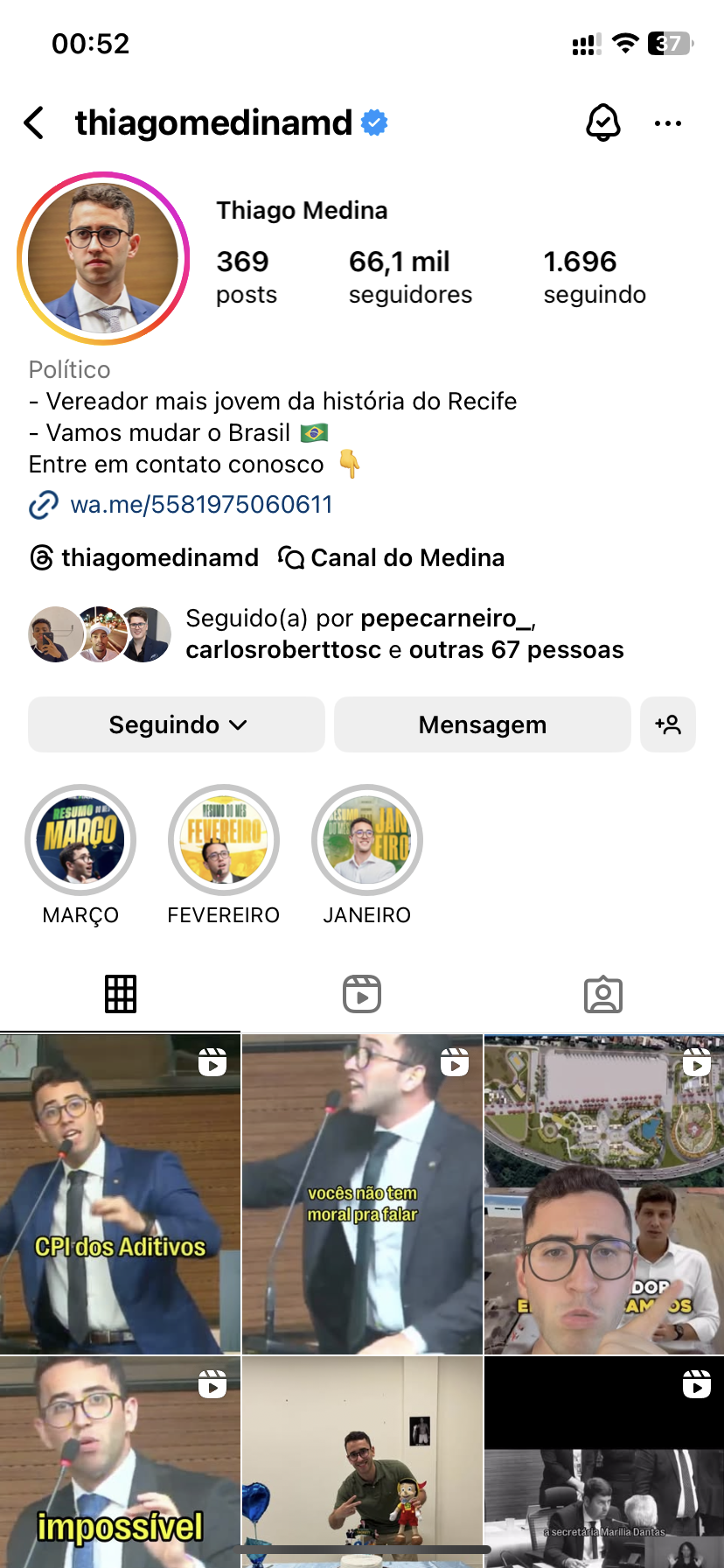
Task: Play the 'vocês não tem moral pra falar' reel
Action: point(362,1194)
